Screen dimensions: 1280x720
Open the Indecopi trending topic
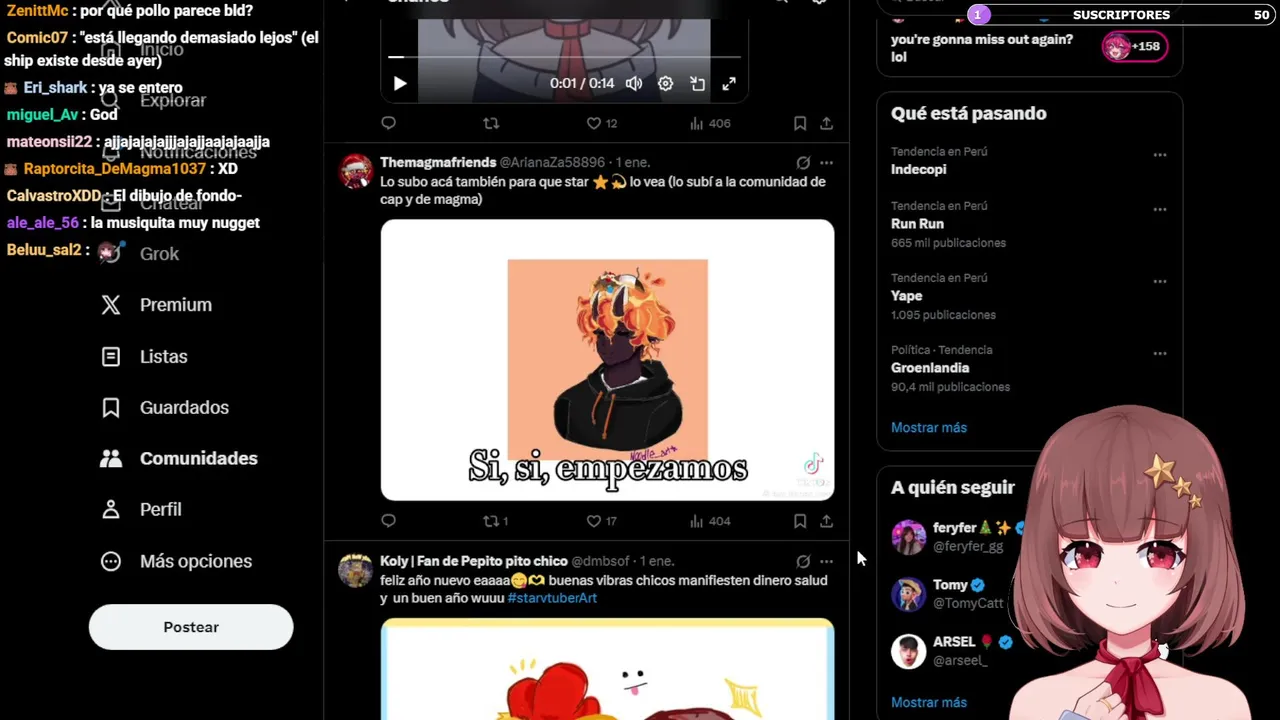pos(920,169)
